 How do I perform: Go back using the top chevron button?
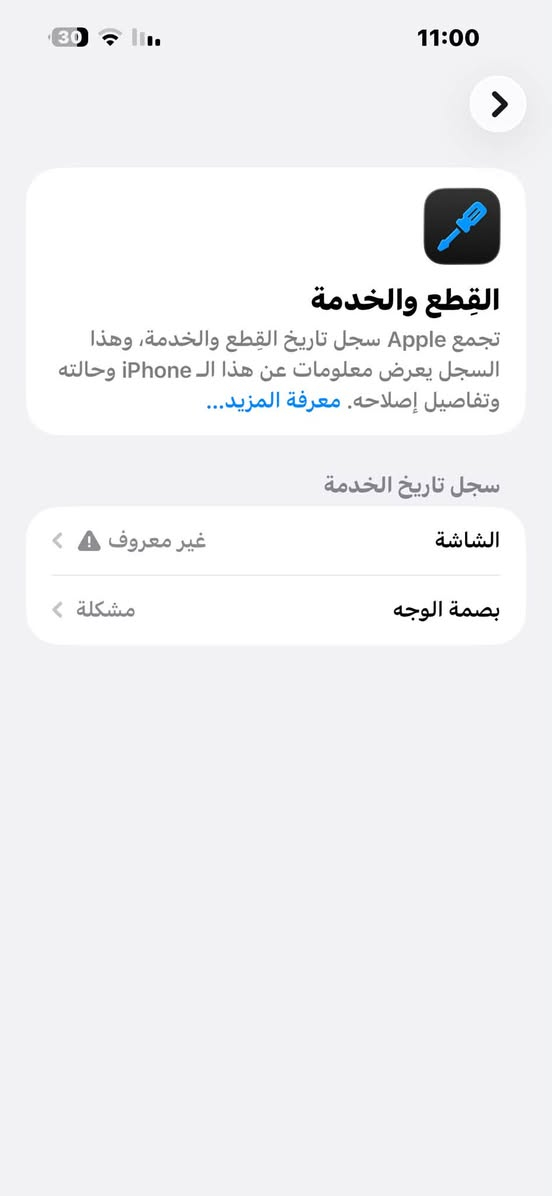coord(498,104)
